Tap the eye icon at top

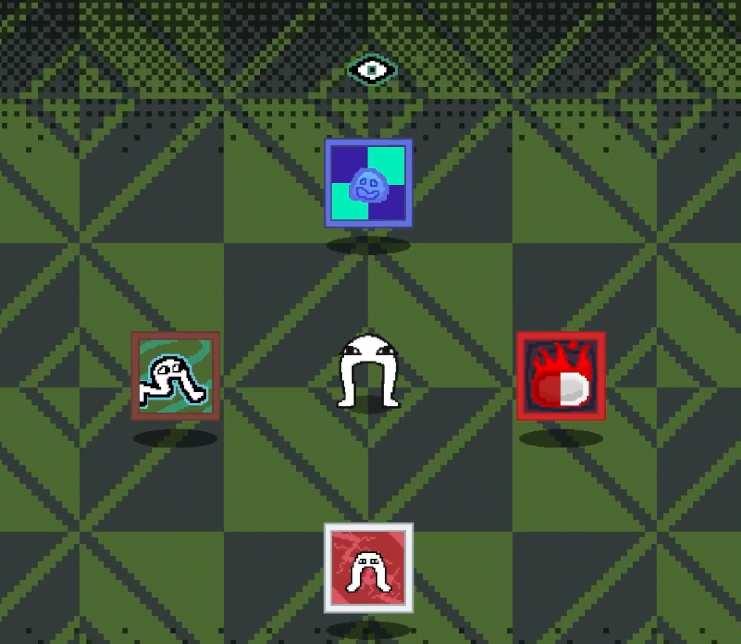click(372, 69)
